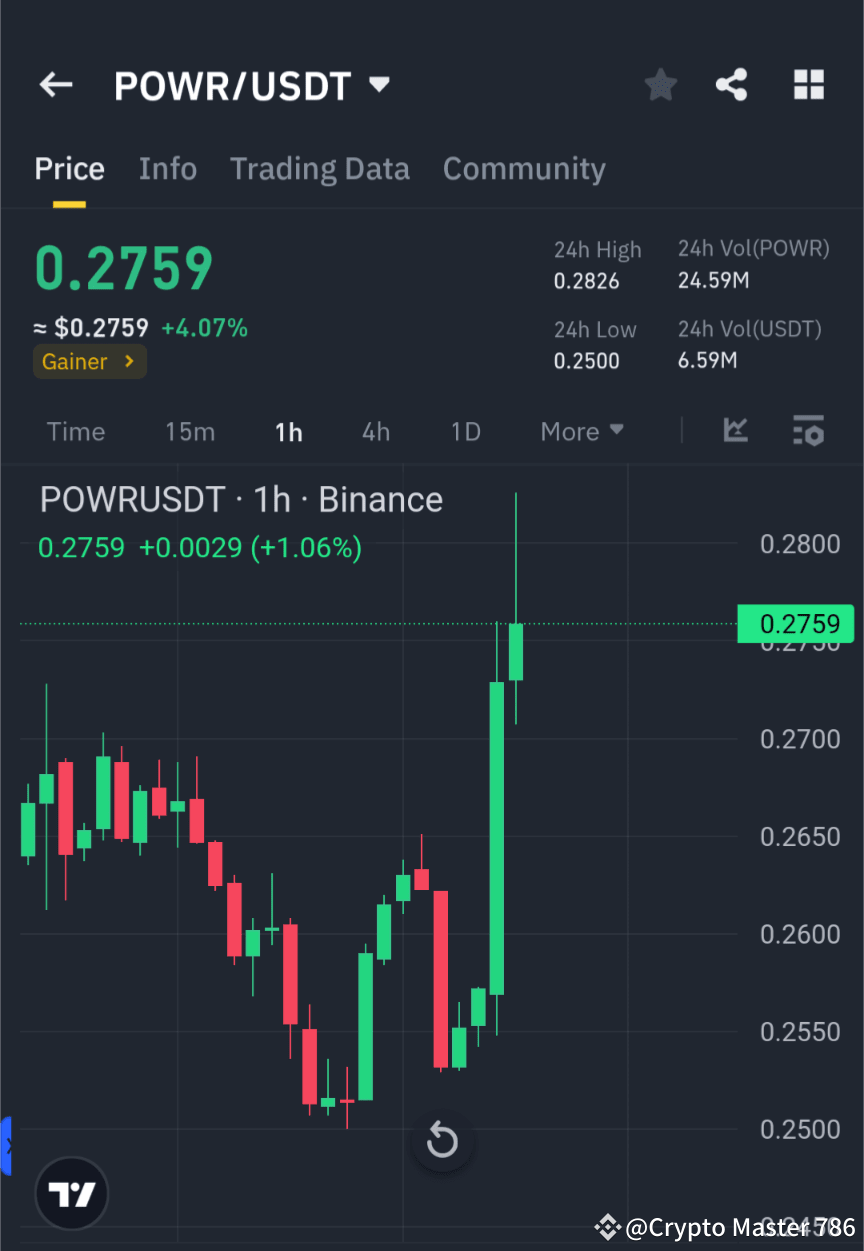This screenshot has width=864, height=1251.
Task: Open the More timeframes dropdown
Action: tap(581, 431)
